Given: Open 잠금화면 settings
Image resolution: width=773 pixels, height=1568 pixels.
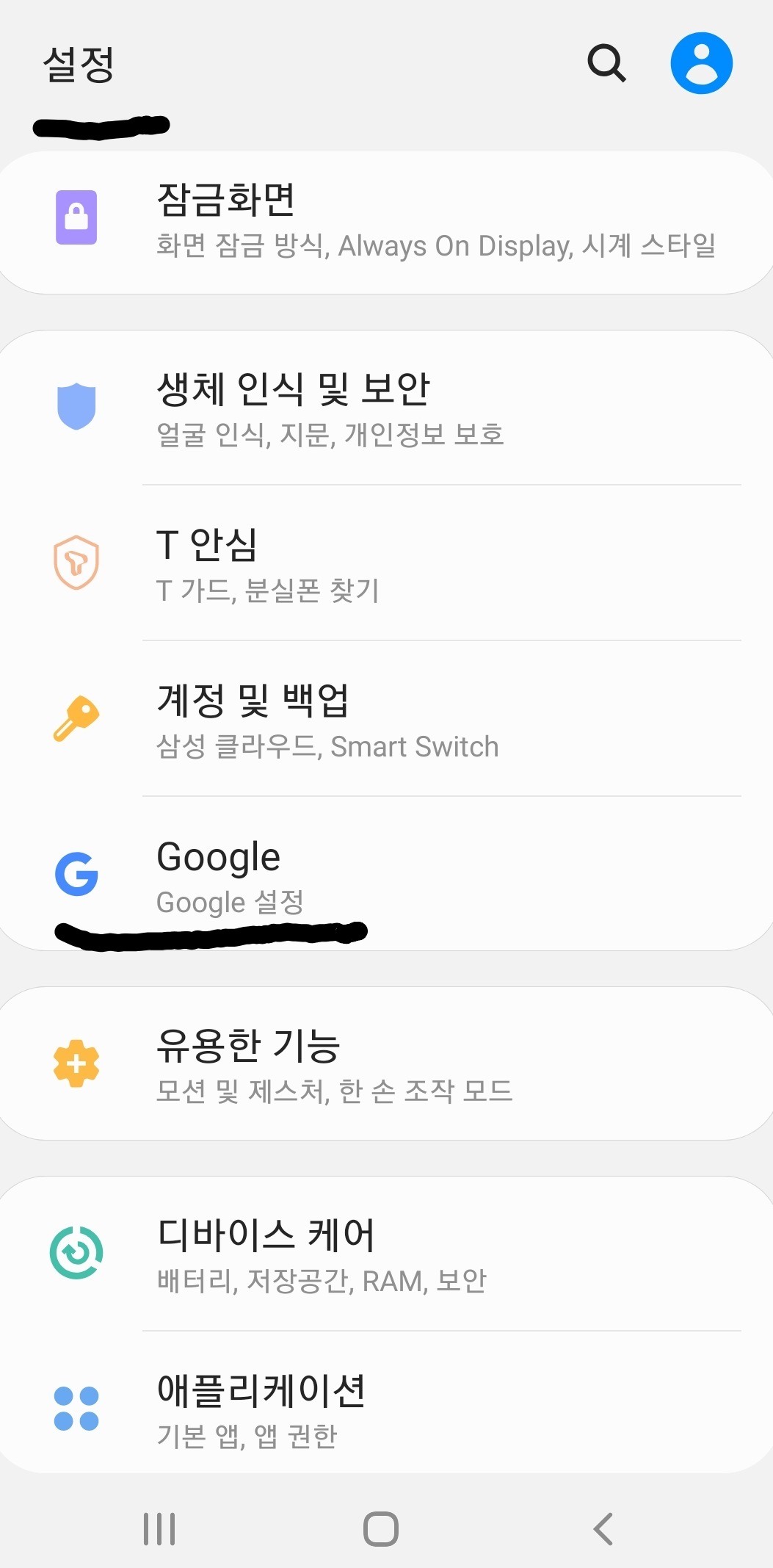Looking at the screenshot, I should point(386,223).
